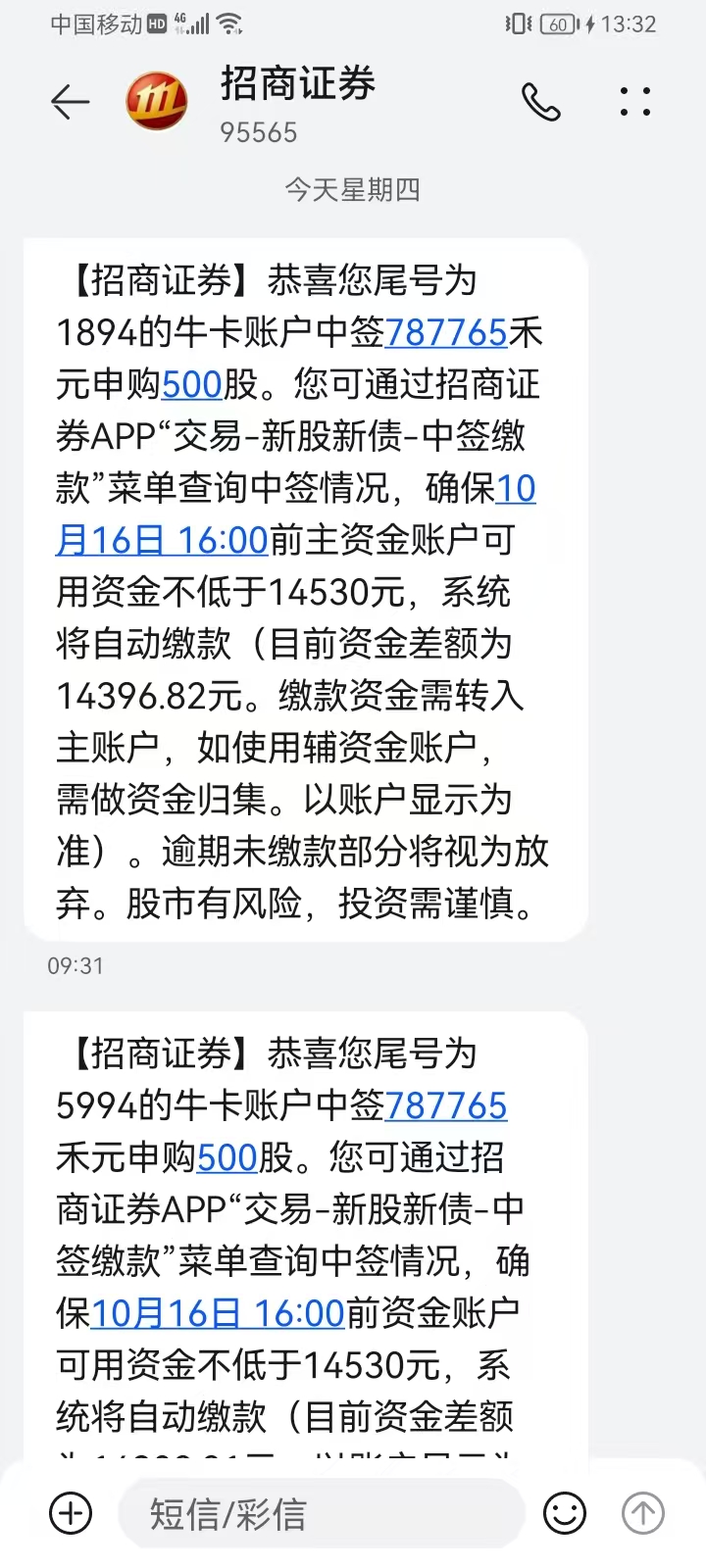Go back to the message list
This screenshot has width=706, height=1568.
[70, 102]
